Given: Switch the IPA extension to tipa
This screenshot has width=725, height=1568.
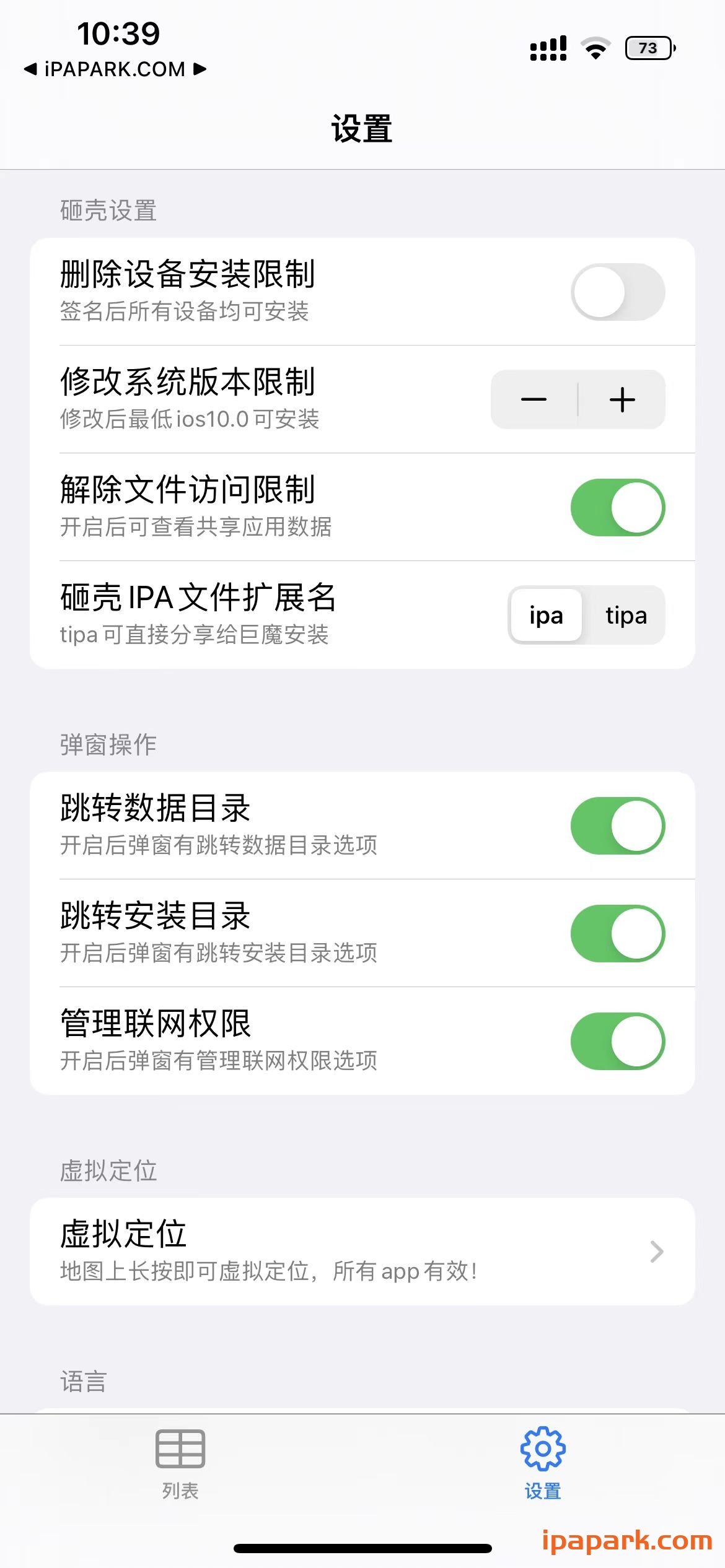Looking at the screenshot, I should point(625,615).
